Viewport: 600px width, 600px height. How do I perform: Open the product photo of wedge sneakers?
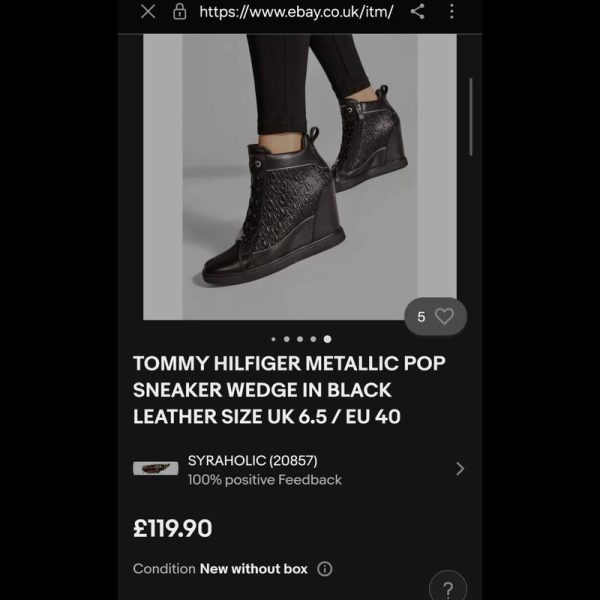click(x=299, y=175)
